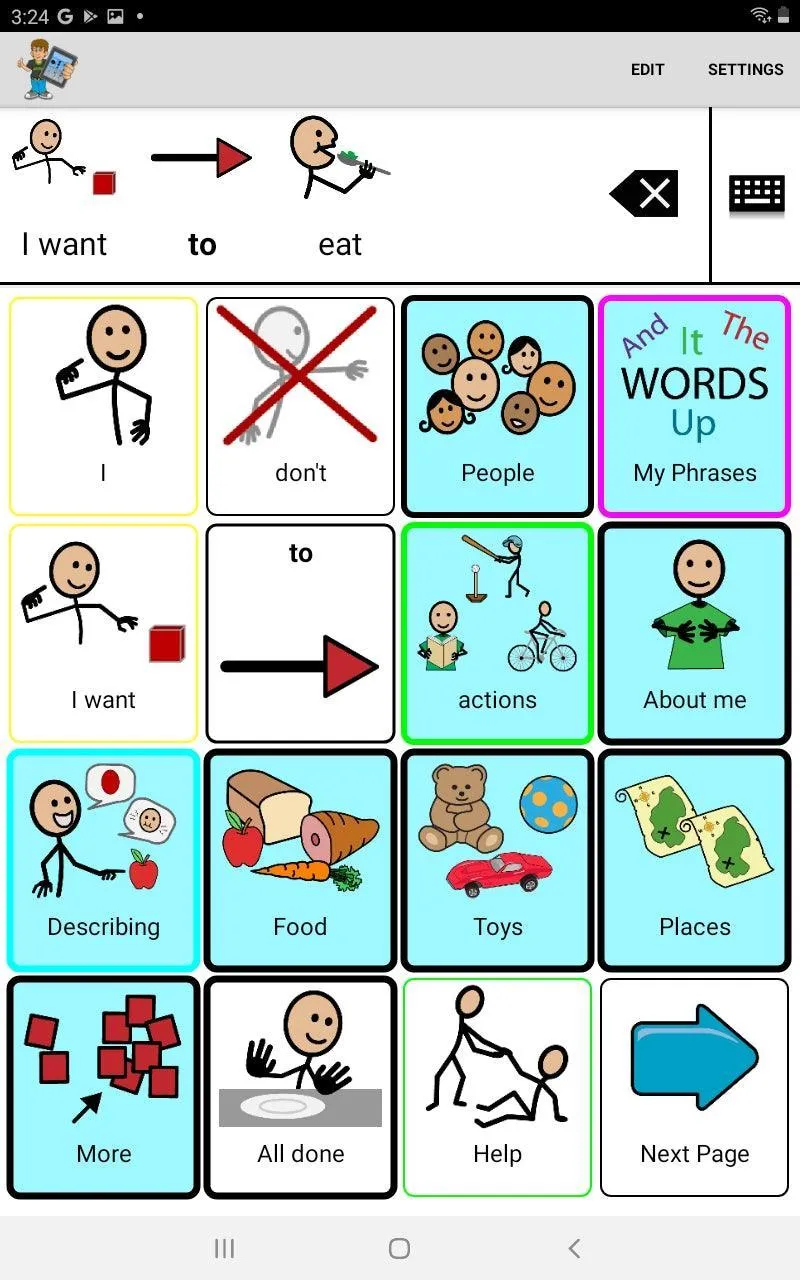Screen dimensions: 800x1280
Task: Open the People category
Action: (x=497, y=406)
